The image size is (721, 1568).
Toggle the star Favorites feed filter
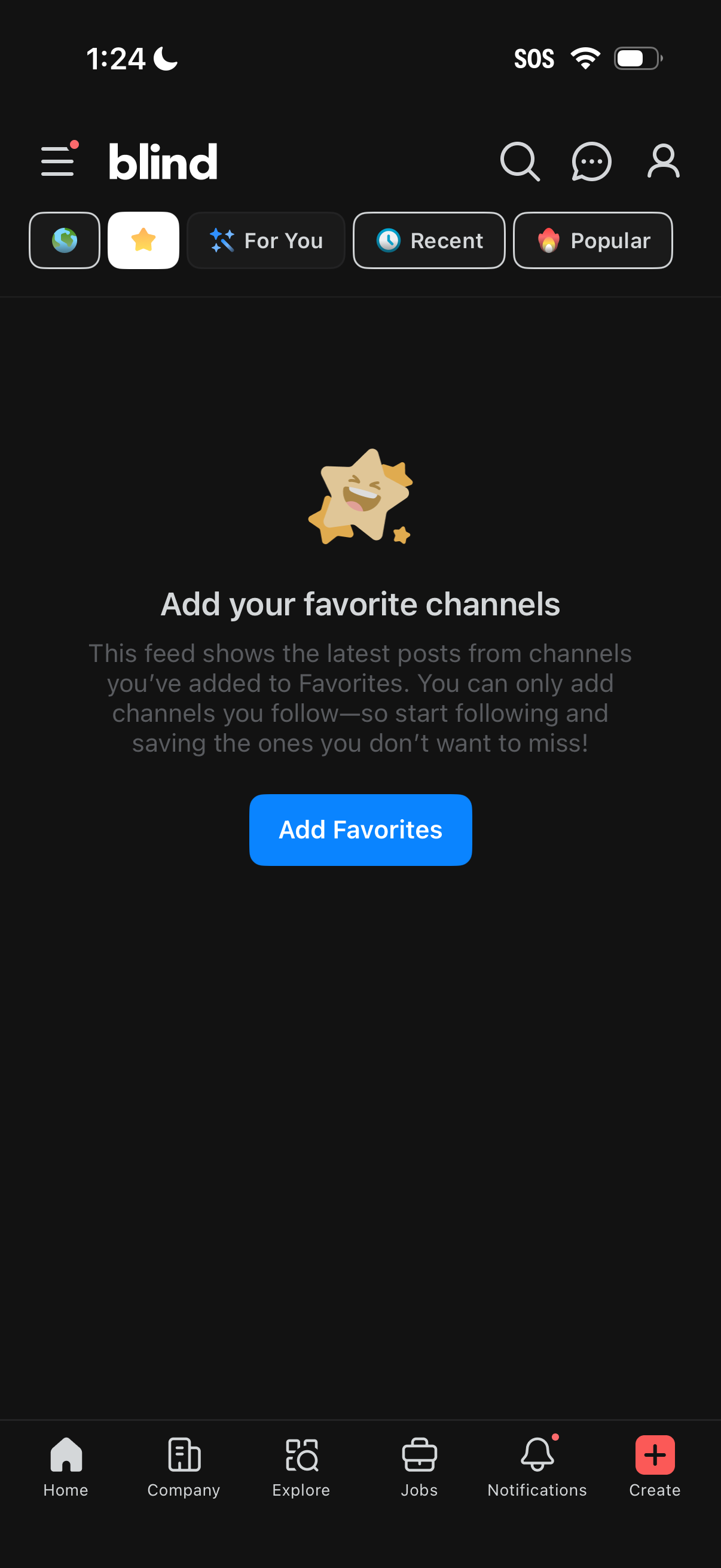tap(143, 240)
